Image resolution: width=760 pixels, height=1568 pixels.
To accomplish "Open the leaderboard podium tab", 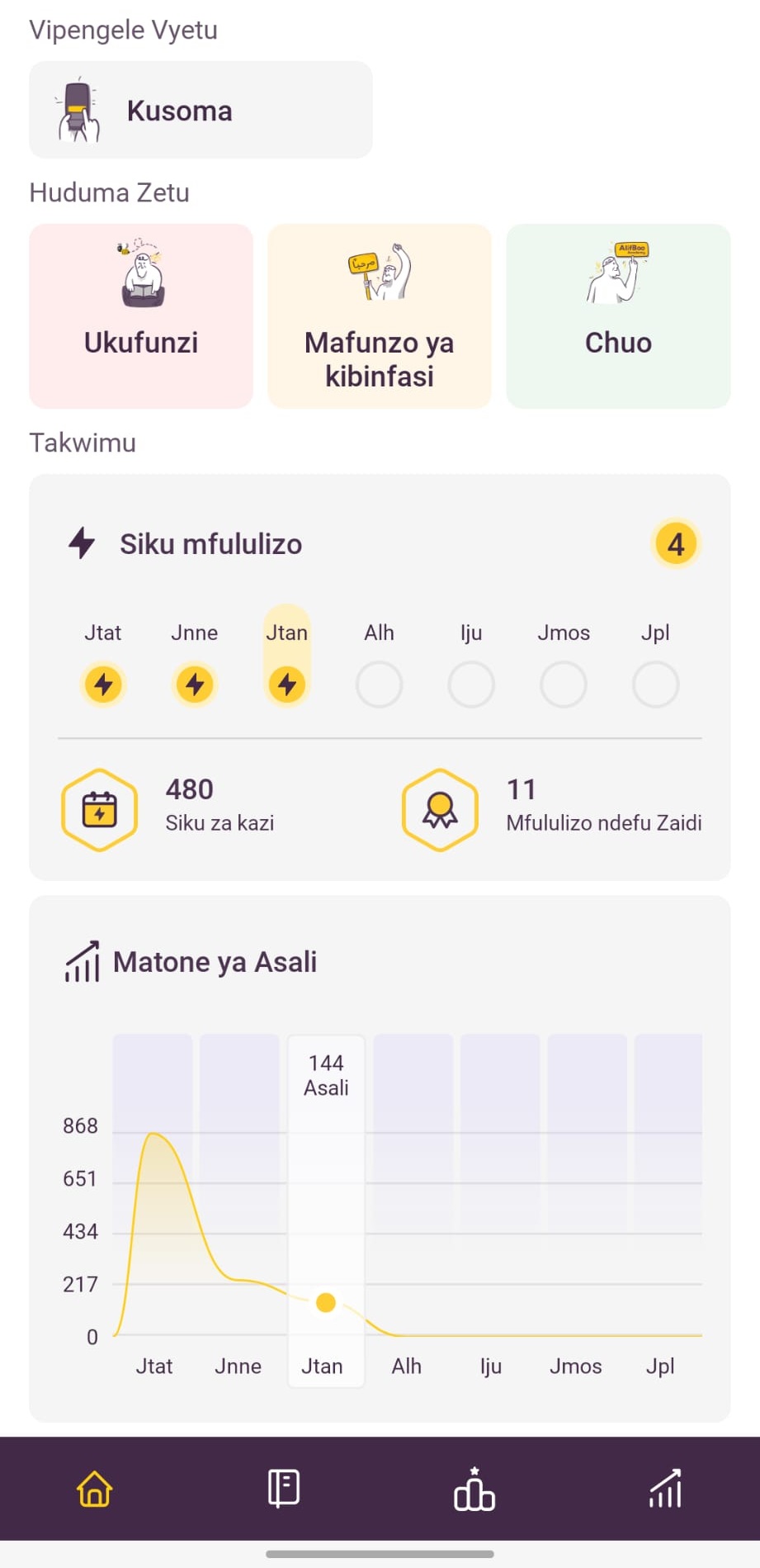I will tap(474, 1489).
